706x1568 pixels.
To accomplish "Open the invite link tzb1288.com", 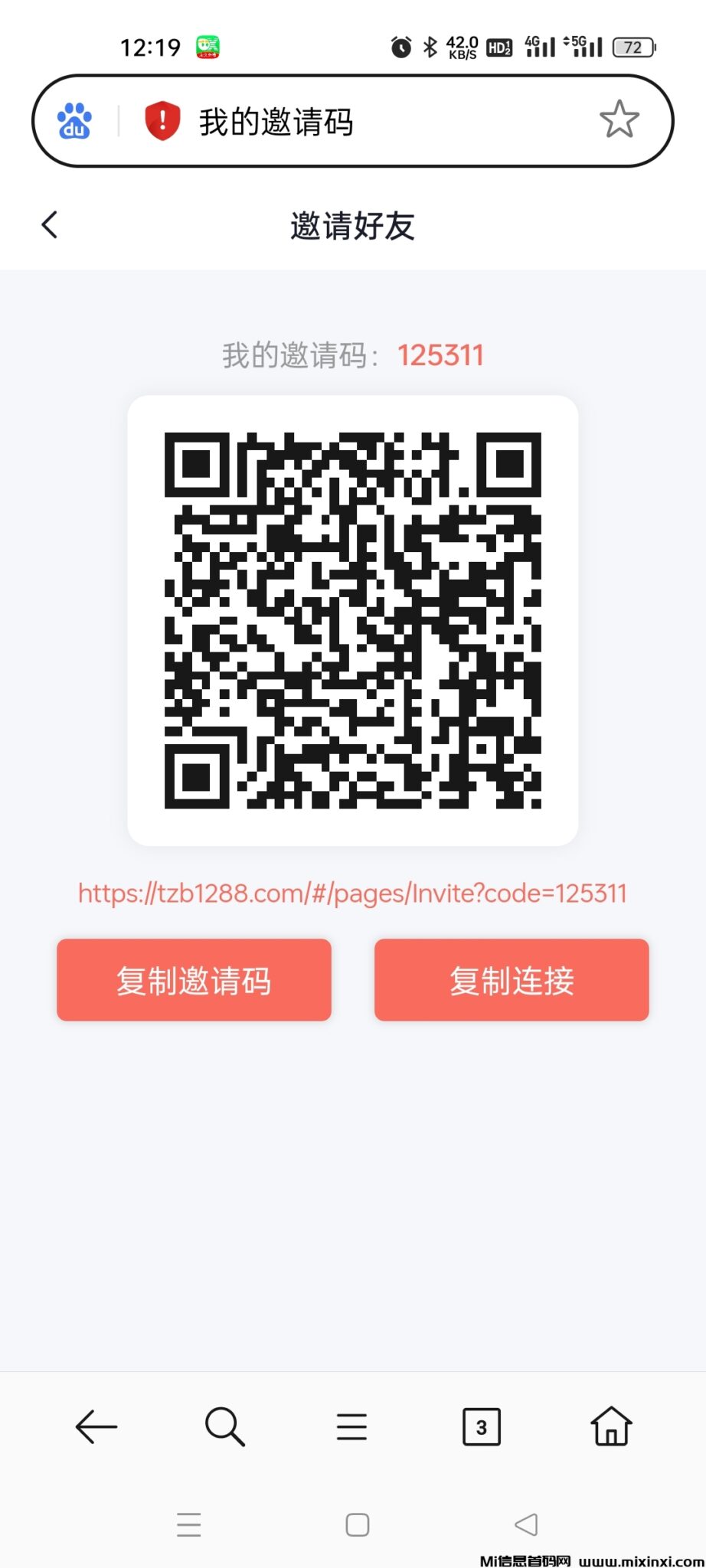I will (x=352, y=893).
